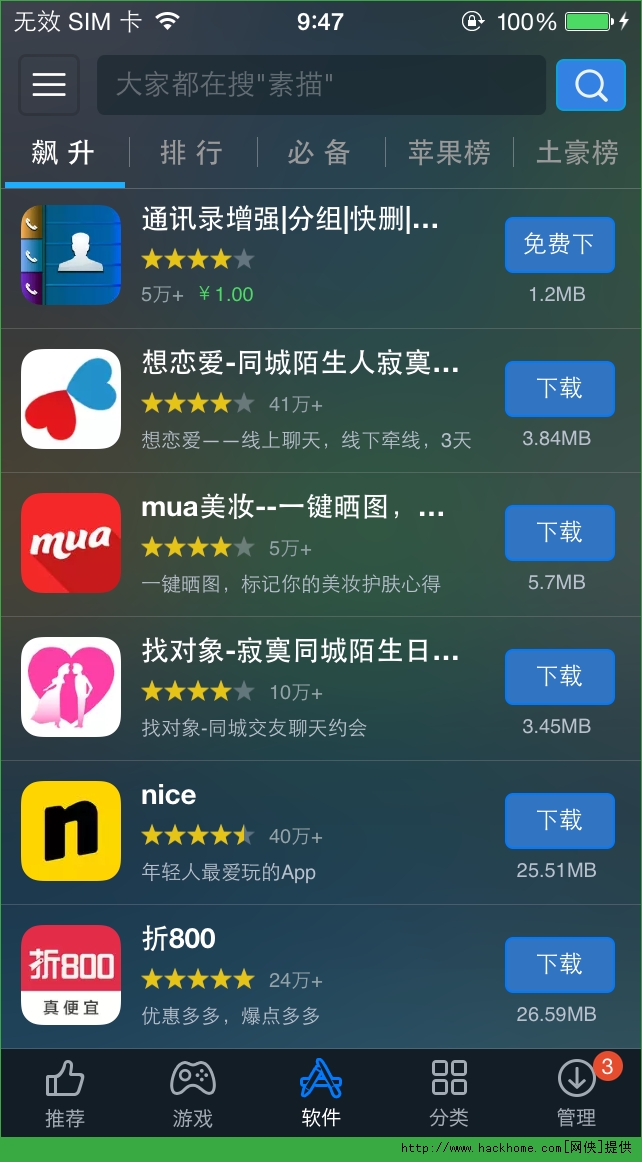642x1162 pixels.
Task: Switch to 游戏 in bottom bar
Action: [193, 1095]
